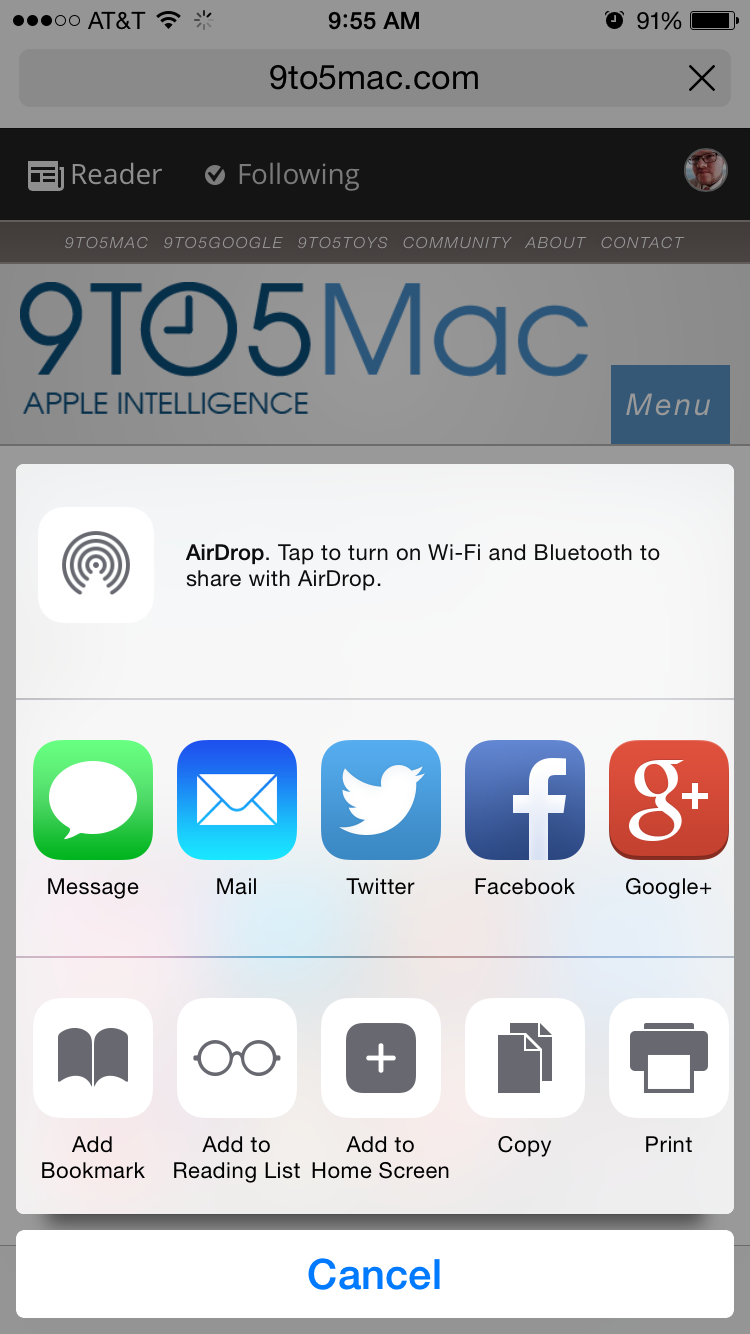The image size is (750, 1334).
Task: Share the page via Mail
Action: pyautogui.click(x=237, y=800)
